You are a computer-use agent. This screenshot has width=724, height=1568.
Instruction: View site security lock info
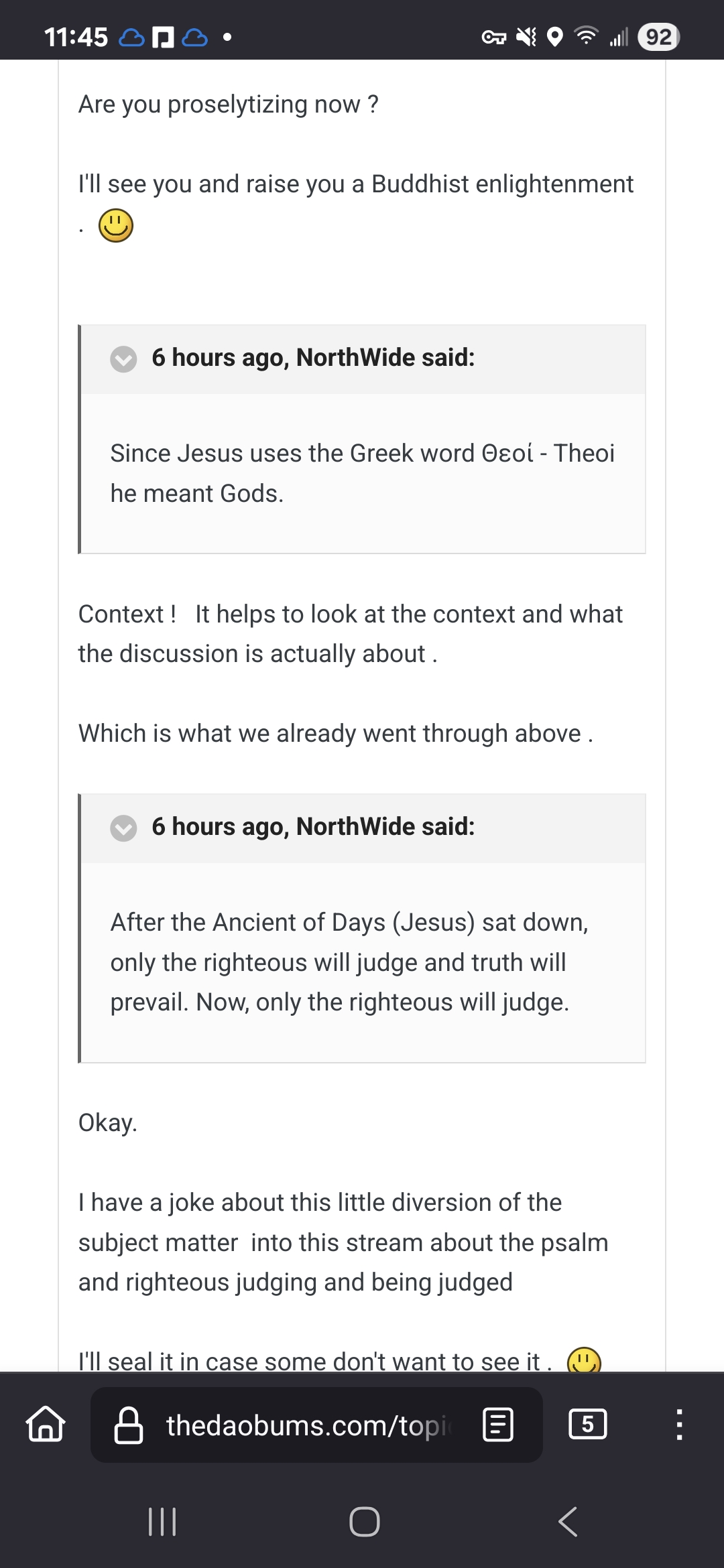pyautogui.click(x=129, y=1425)
